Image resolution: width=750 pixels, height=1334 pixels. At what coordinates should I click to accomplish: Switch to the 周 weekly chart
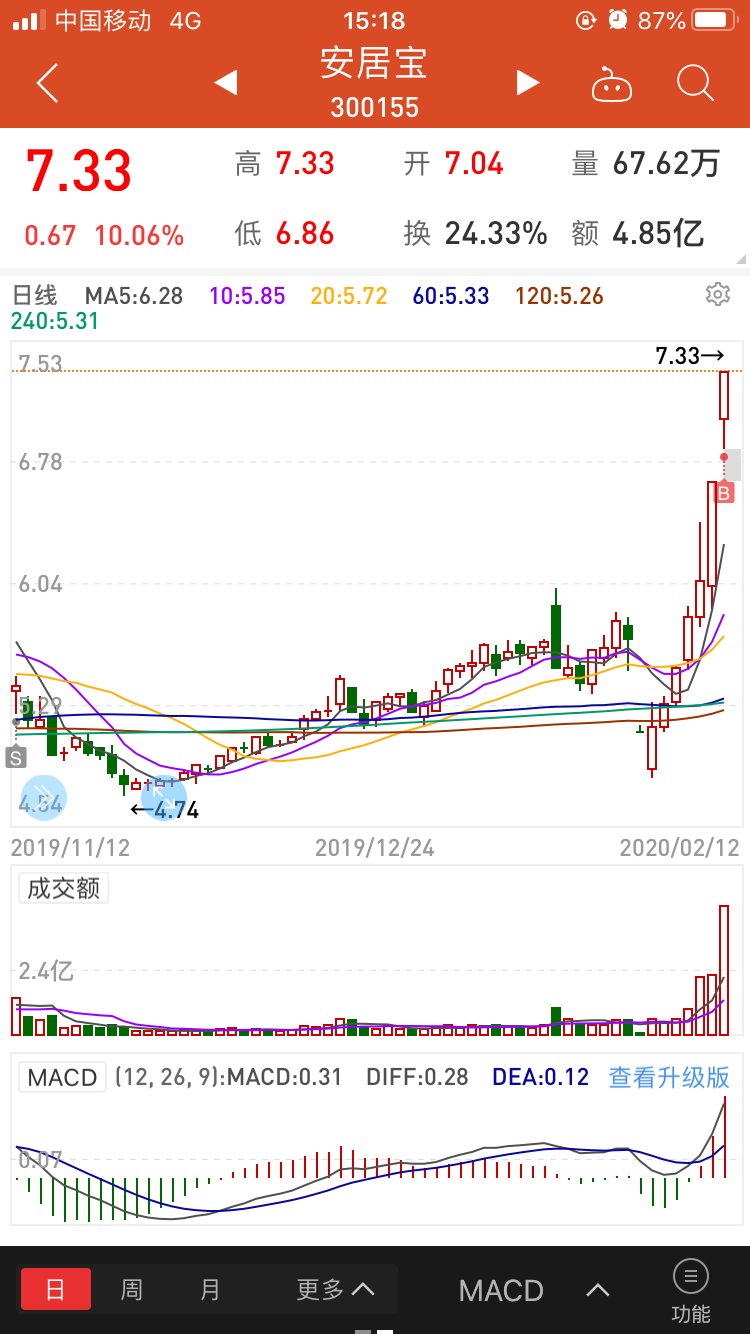pyautogui.click(x=132, y=1289)
